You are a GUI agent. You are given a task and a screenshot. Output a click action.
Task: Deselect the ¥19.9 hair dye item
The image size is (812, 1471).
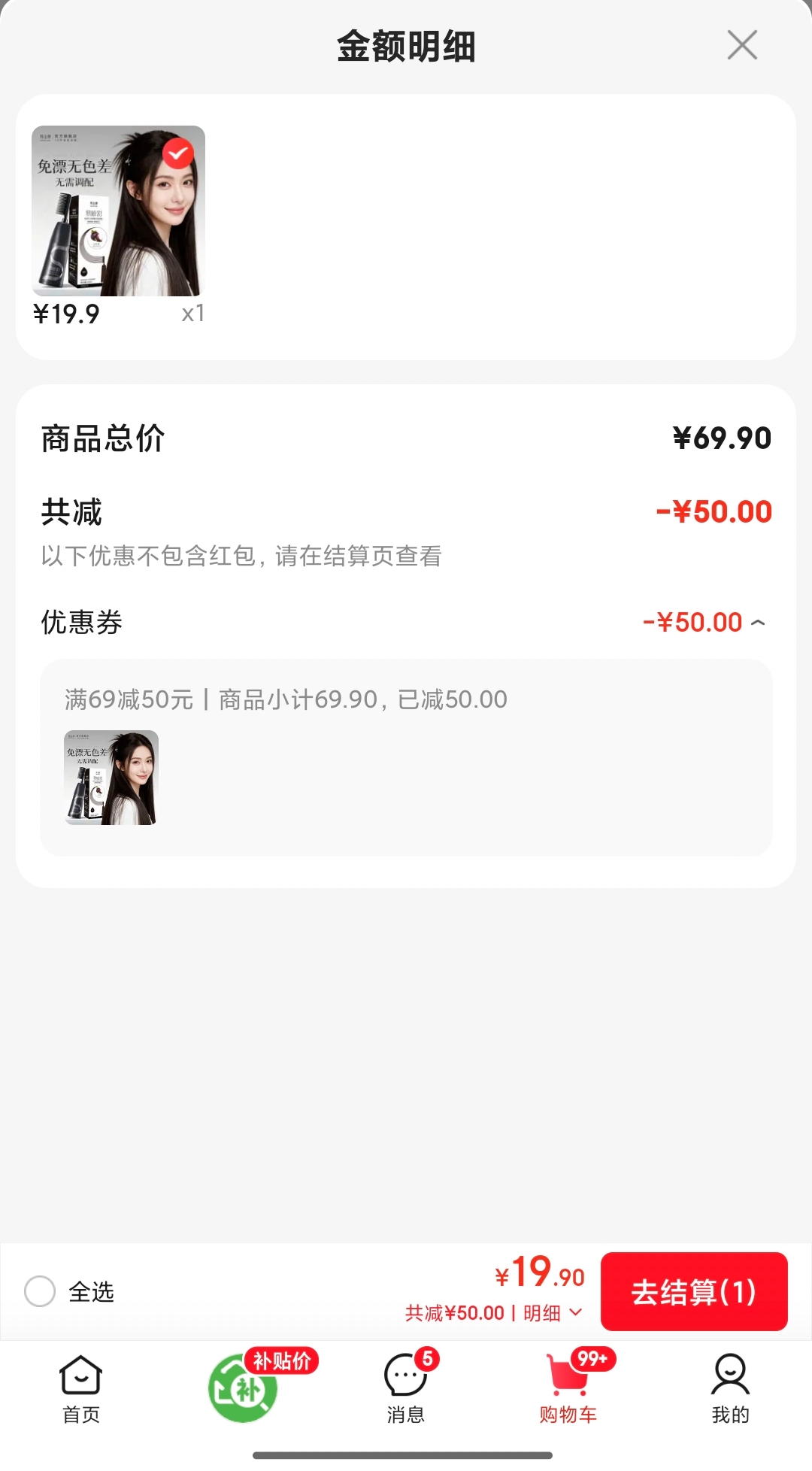coord(178,153)
